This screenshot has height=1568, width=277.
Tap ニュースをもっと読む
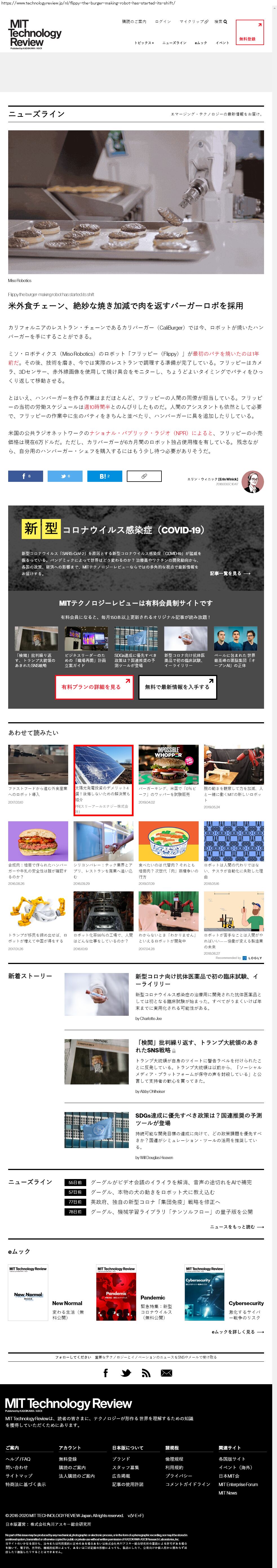click(236, 1227)
